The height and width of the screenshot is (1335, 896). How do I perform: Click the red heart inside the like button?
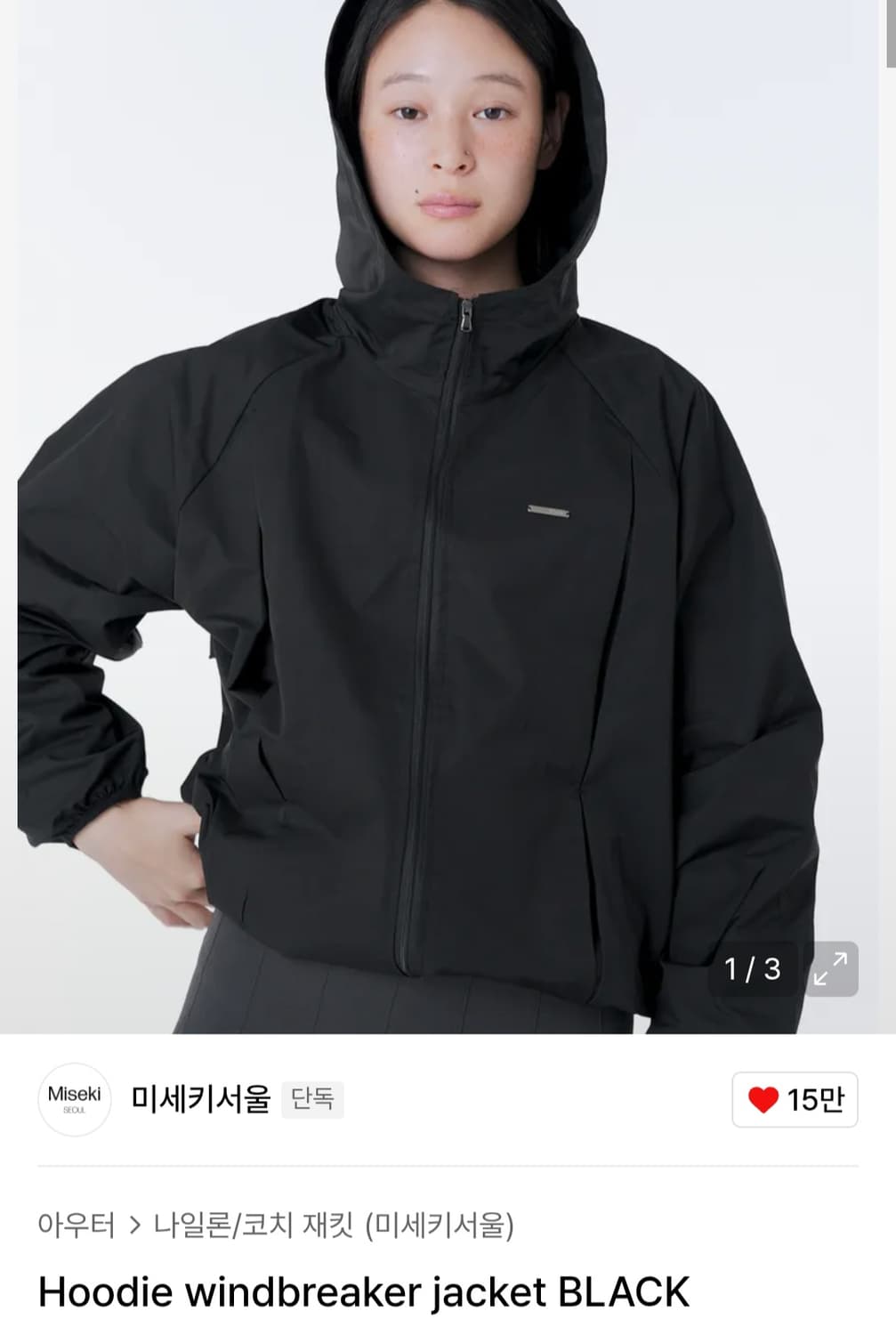coord(765,1100)
